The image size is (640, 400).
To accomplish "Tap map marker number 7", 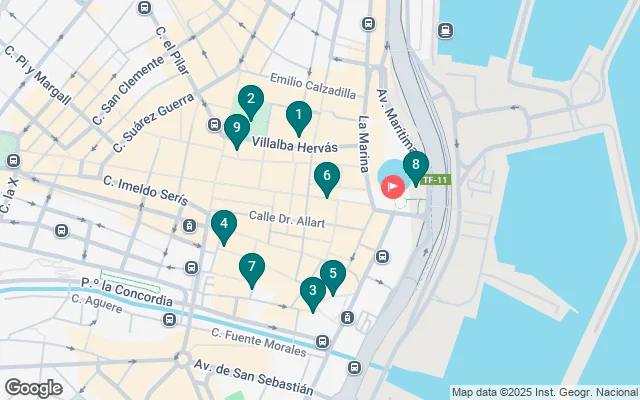I will click(x=252, y=267).
